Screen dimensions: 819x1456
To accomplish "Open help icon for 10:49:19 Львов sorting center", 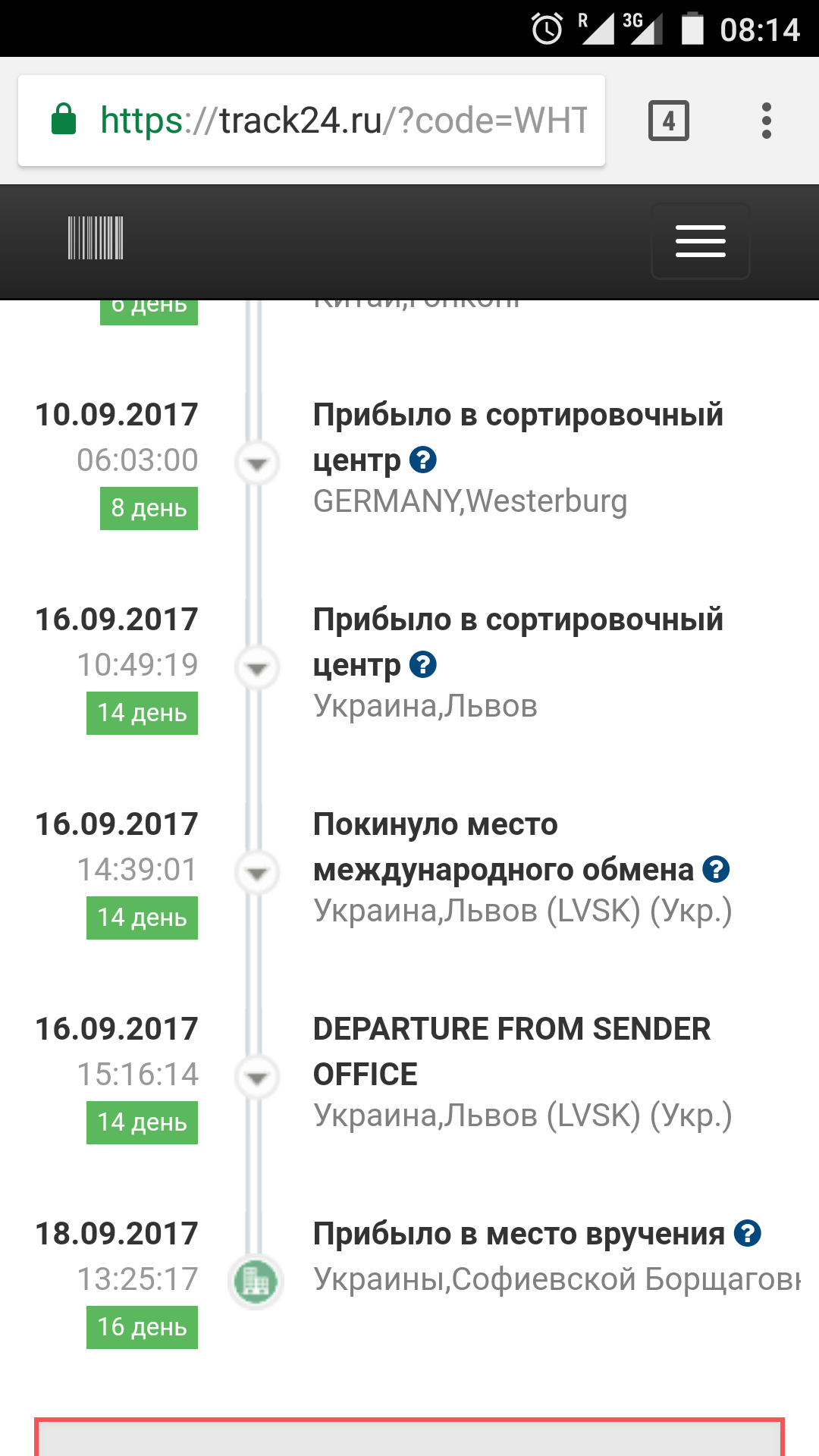I will coord(422,665).
